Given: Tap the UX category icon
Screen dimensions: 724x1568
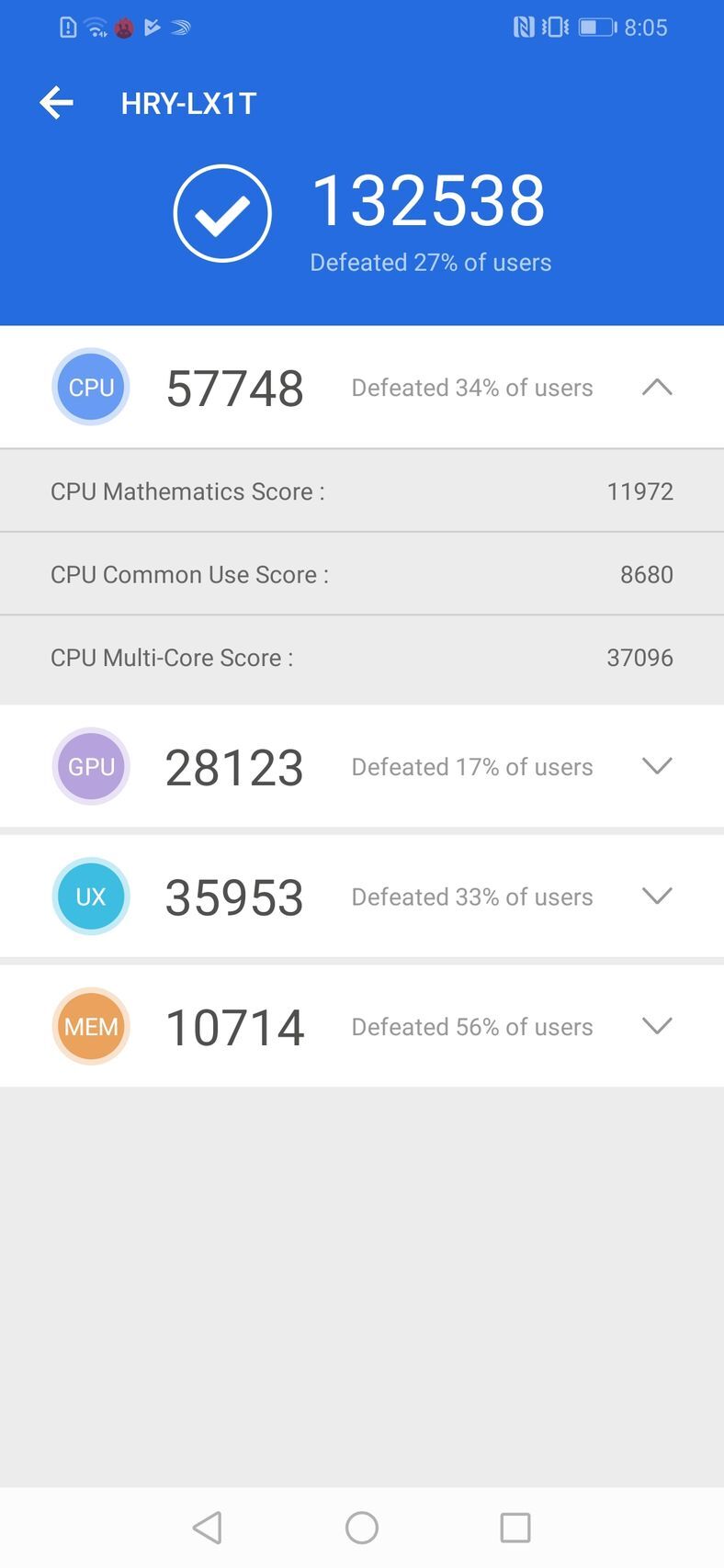Looking at the screenshot, I should [x=90, y=897].
